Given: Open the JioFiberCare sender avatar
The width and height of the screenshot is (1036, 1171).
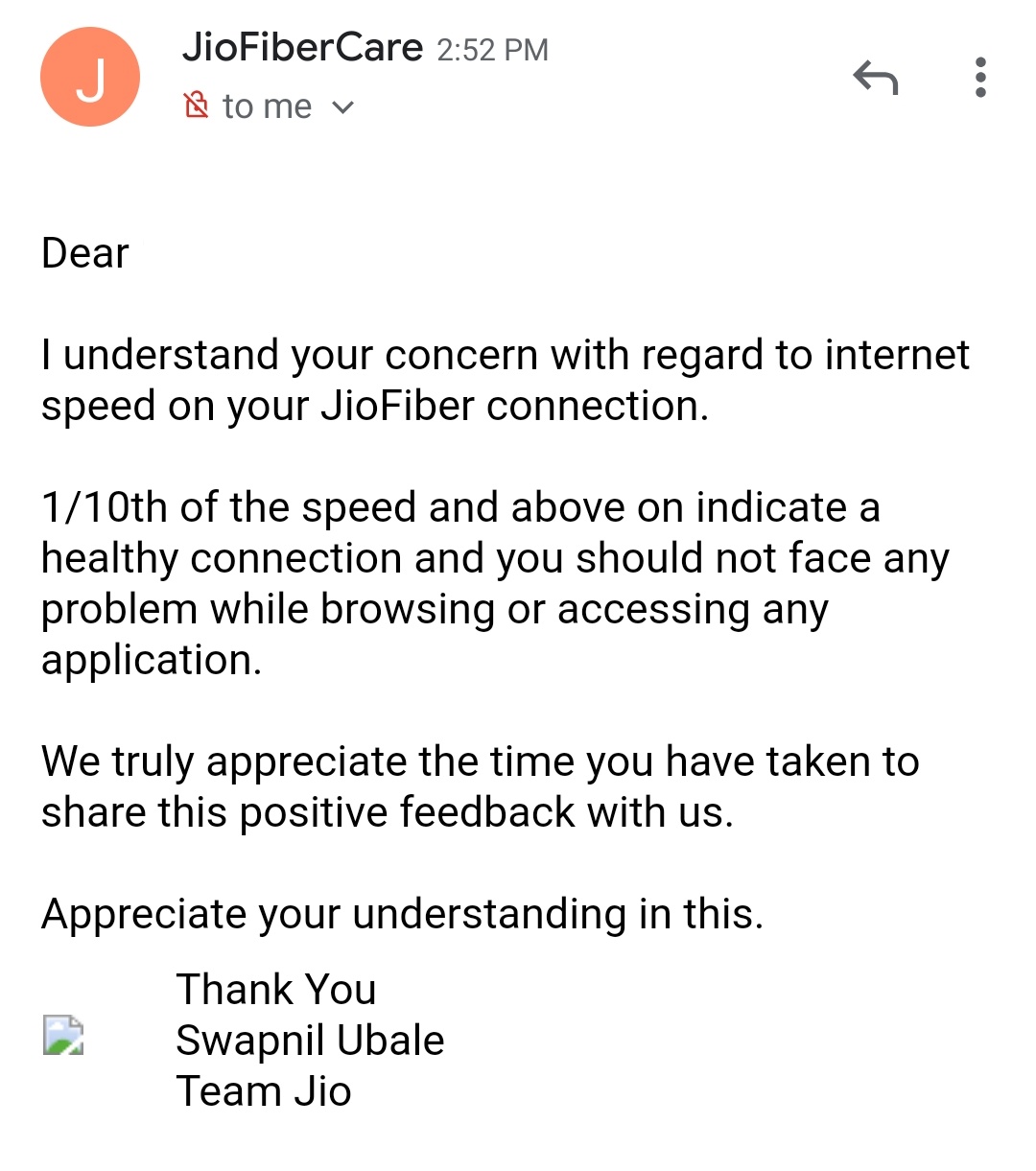Looking at the screenshot, I should [90, 78].
